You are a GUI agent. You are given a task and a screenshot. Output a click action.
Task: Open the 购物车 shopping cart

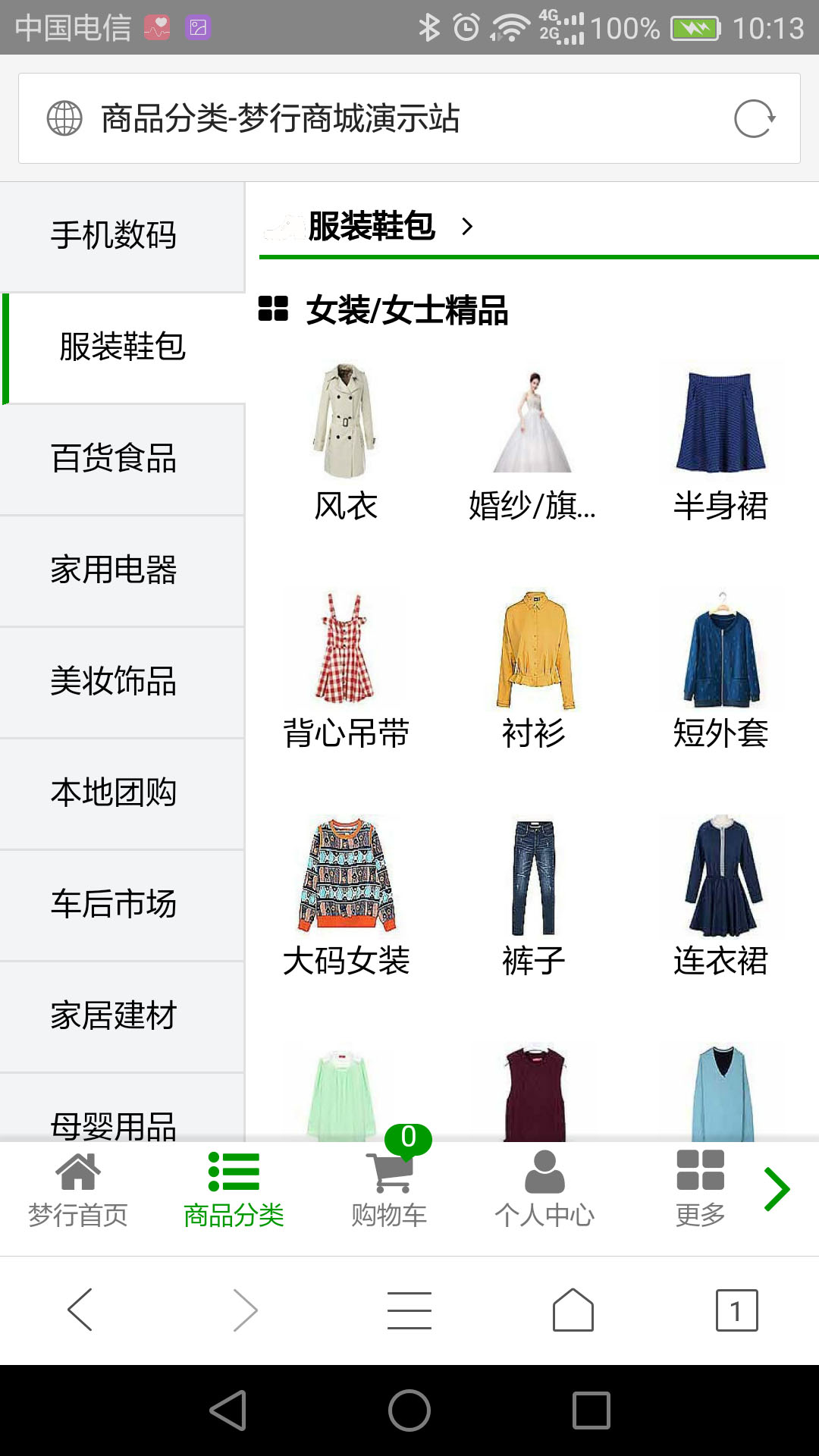pyautogui.click(x=389, y=1191)
